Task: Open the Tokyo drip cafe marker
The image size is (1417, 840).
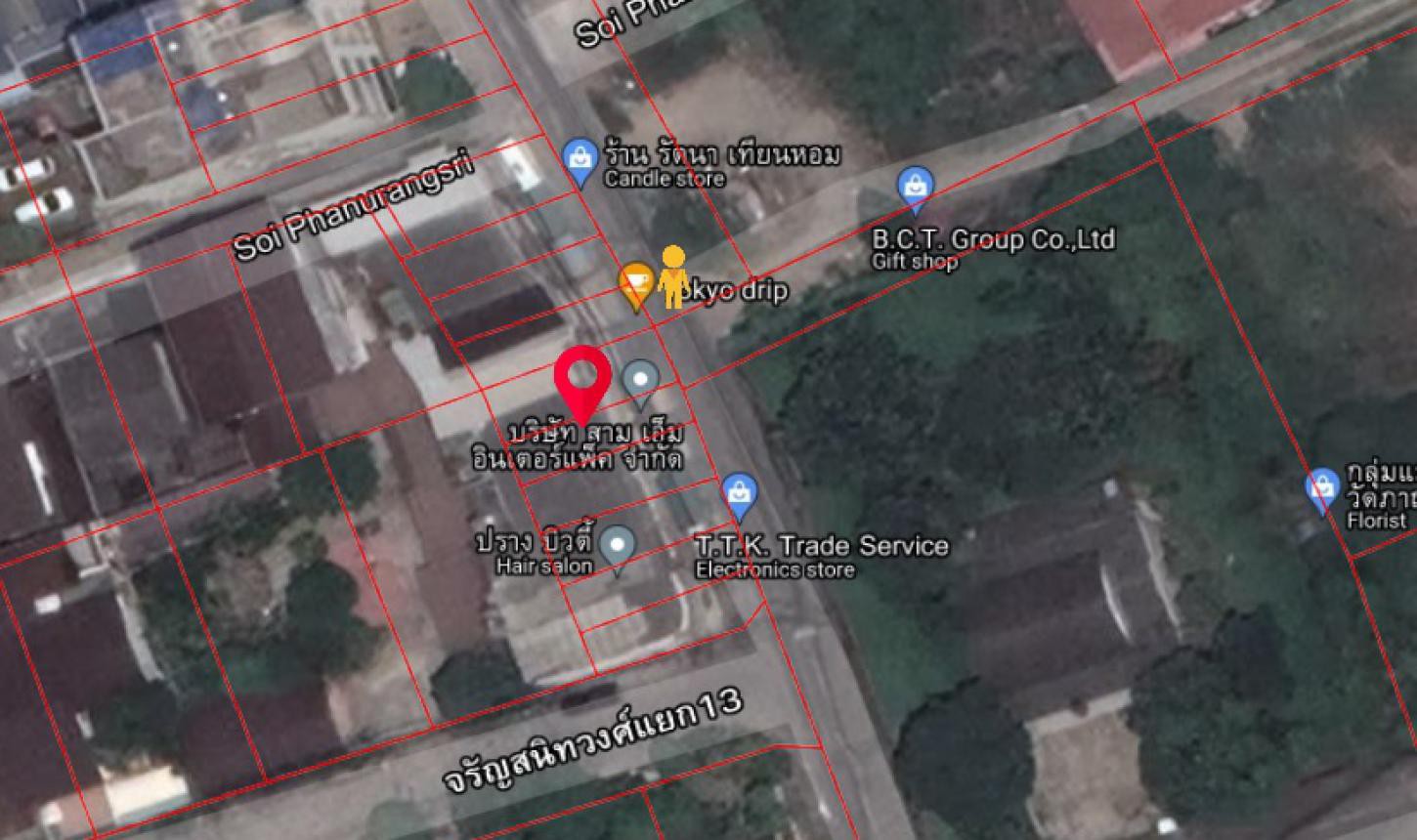Action: pyautogui.click(x=637, y=284)
